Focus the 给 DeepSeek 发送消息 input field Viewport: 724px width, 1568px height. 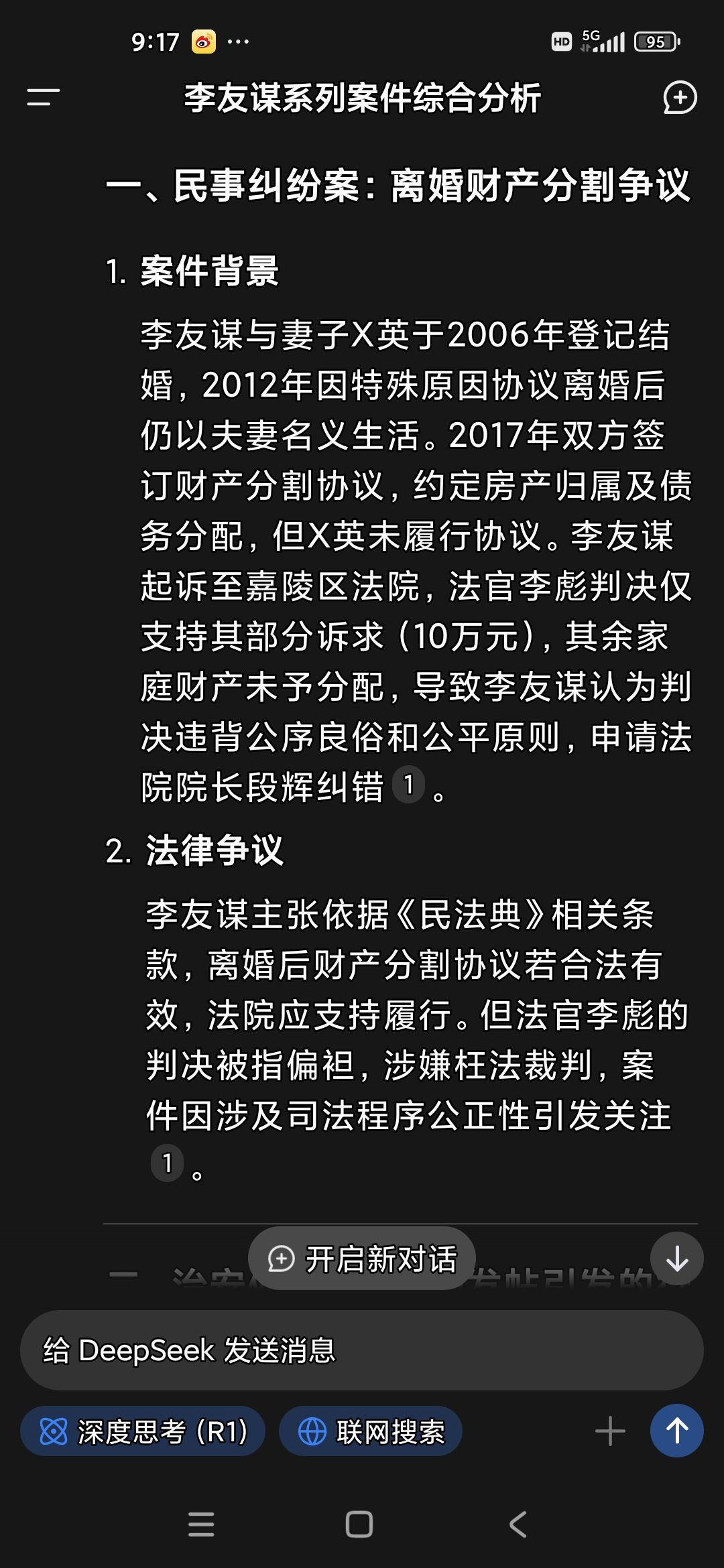tap(362, 1350)
